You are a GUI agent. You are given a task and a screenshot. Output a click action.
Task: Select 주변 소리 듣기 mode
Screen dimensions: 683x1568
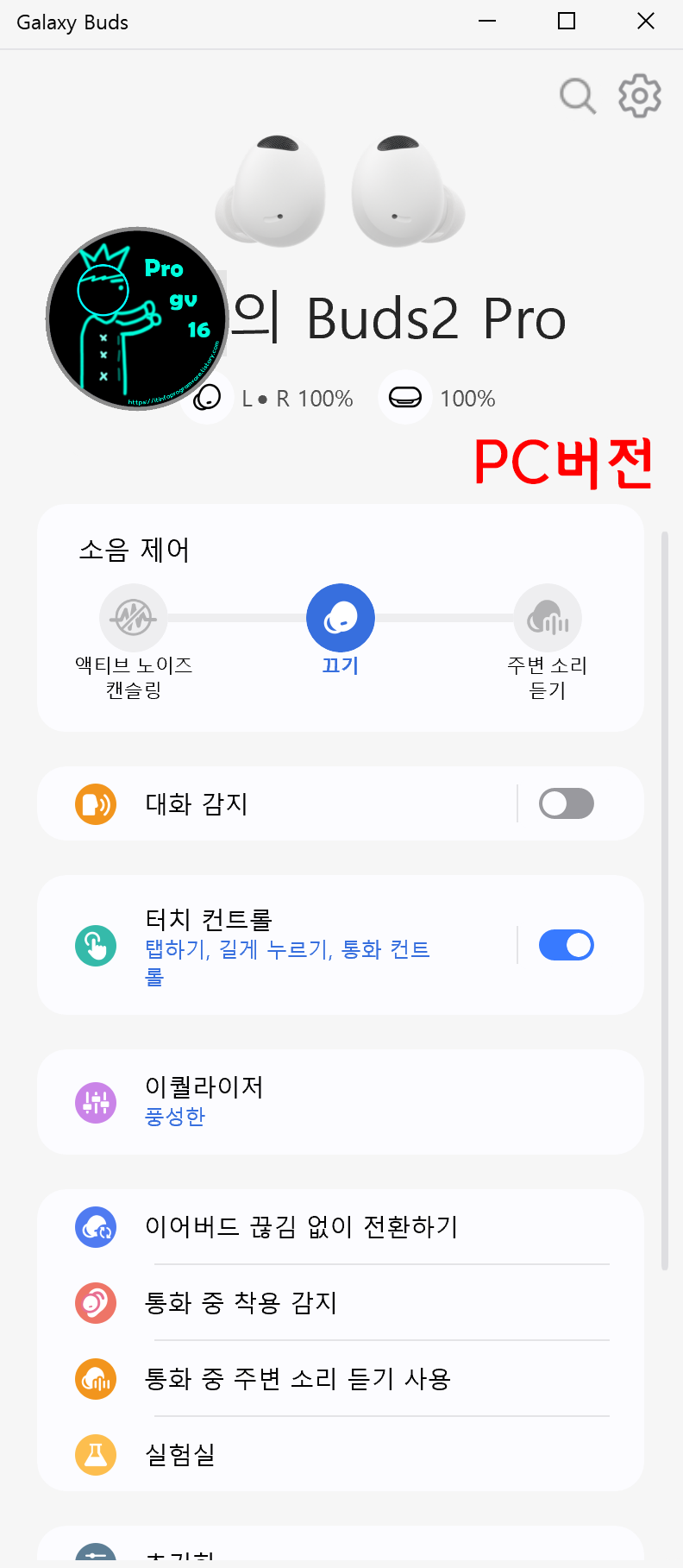pyautogui.click(x=548, y=617)
